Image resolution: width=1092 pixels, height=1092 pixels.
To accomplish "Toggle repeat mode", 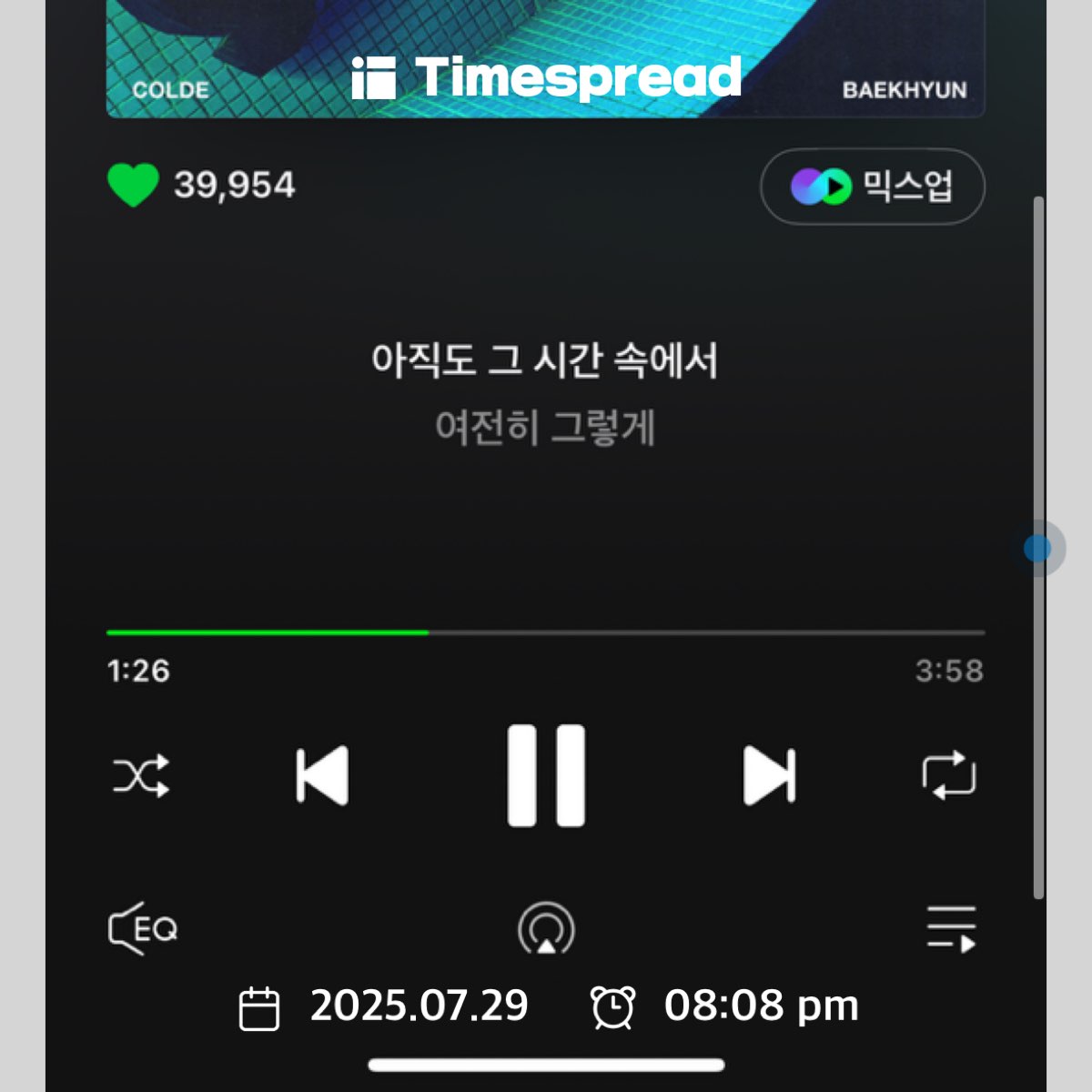I will point(949,776).
